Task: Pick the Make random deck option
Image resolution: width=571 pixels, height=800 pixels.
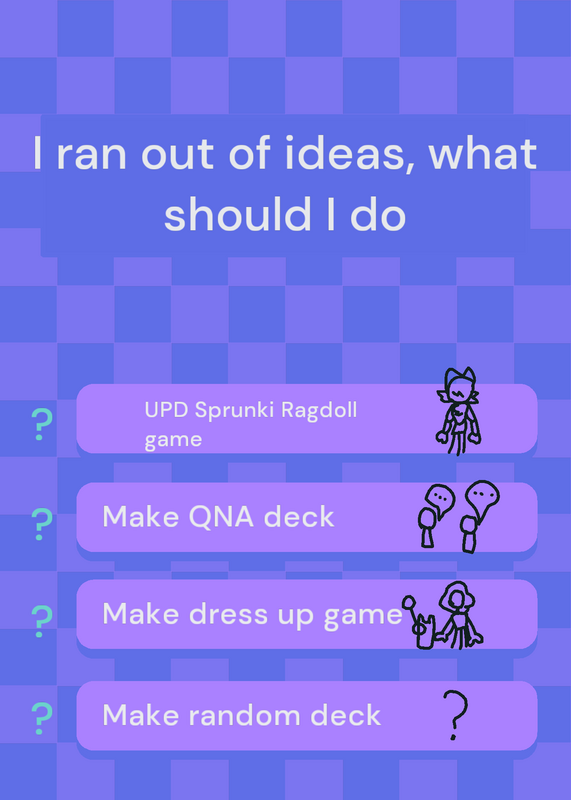Action: pyautogui.click(x=307, y=715)
